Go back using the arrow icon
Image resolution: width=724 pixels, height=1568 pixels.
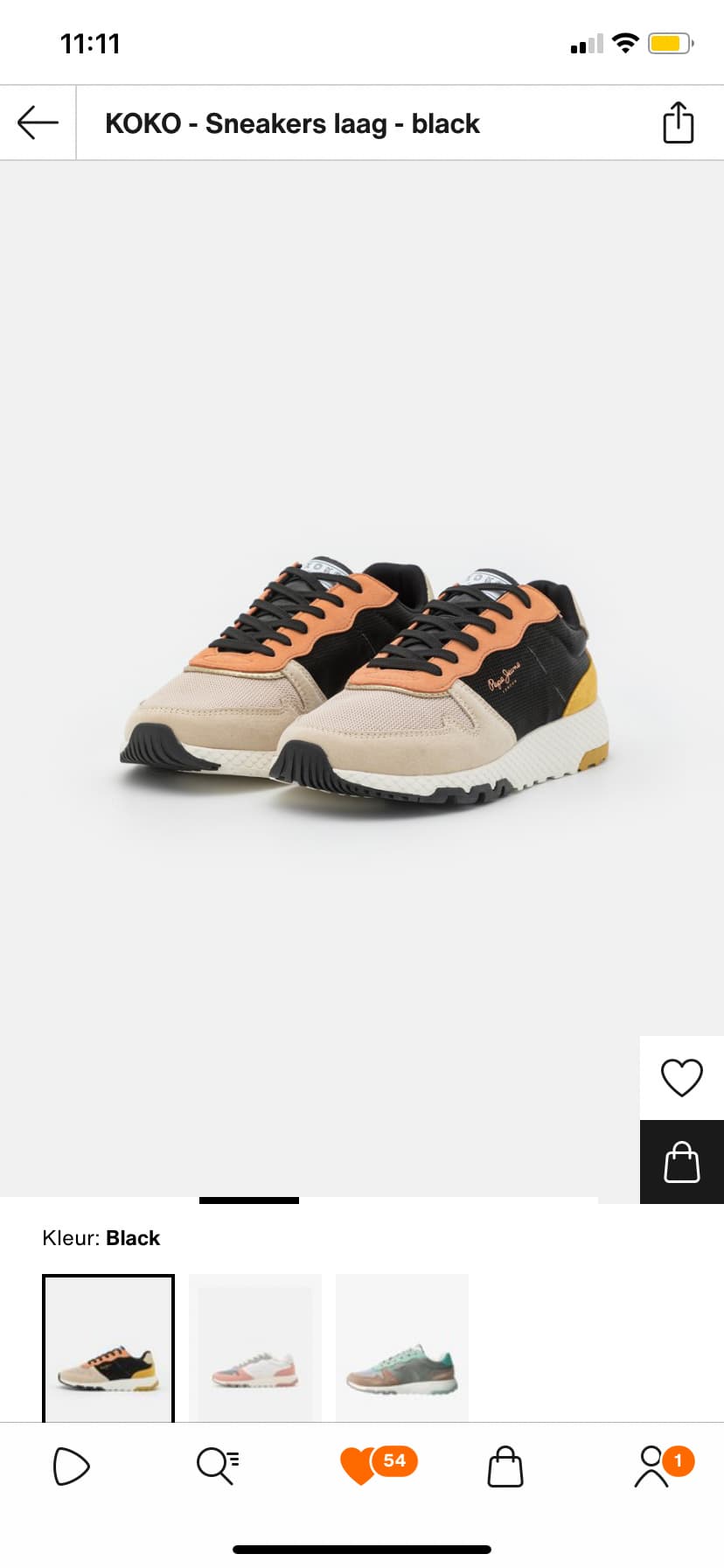[x=38, y=122]
